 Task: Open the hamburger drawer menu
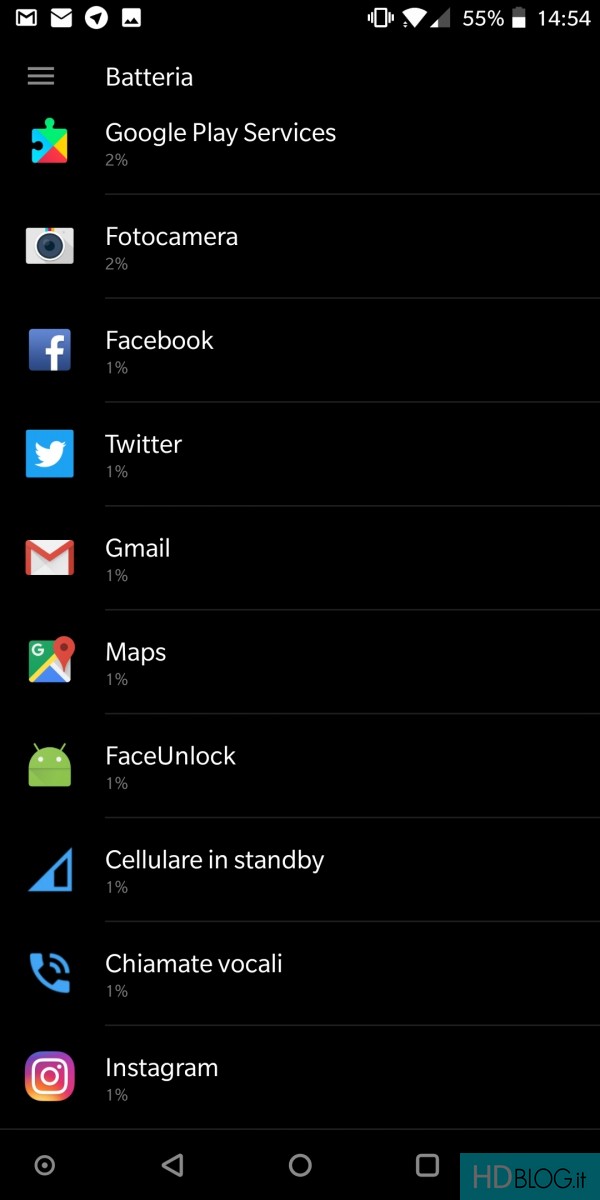[x=41, y=76]
